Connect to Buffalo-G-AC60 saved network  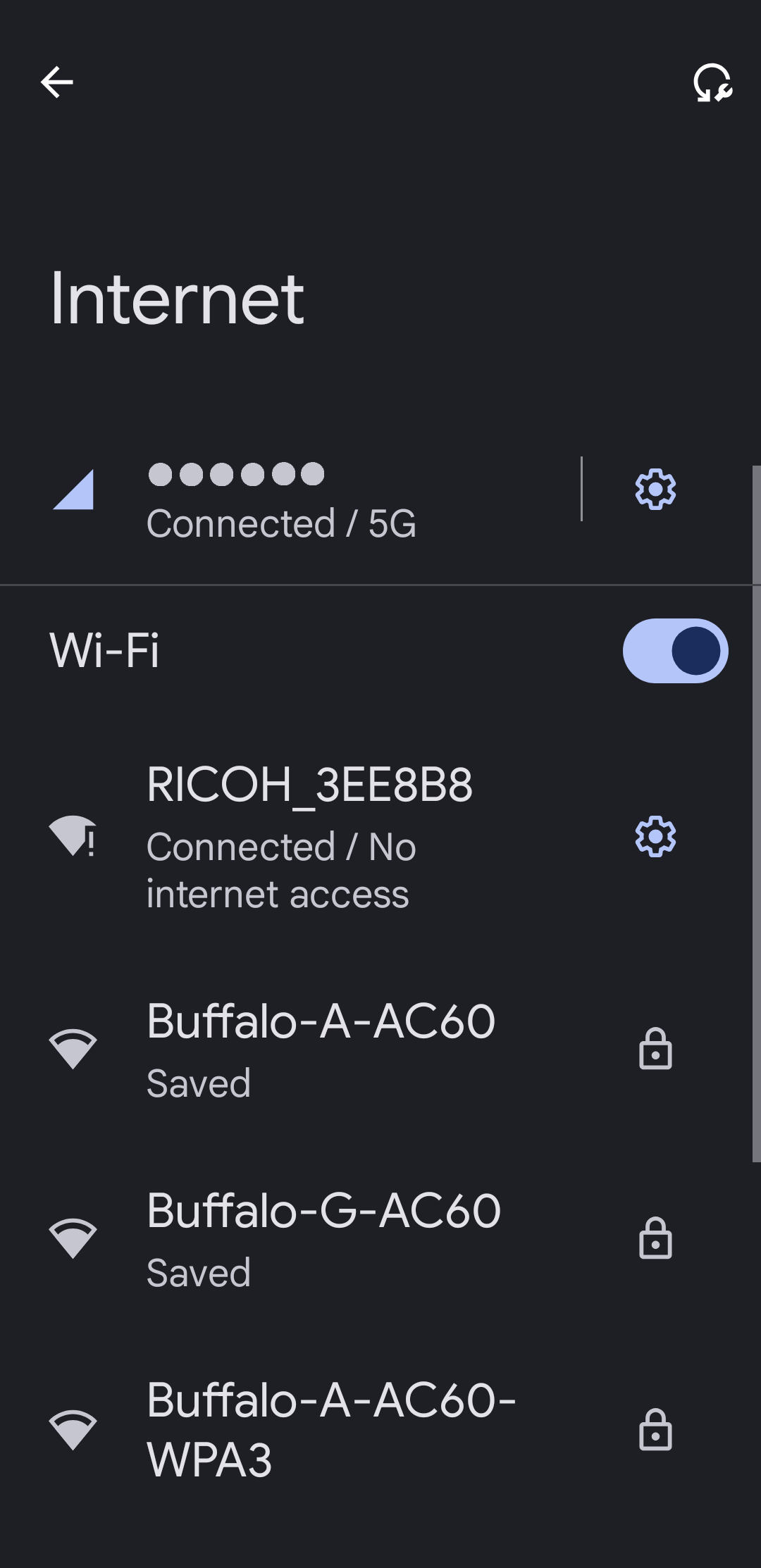point(324,1239)
